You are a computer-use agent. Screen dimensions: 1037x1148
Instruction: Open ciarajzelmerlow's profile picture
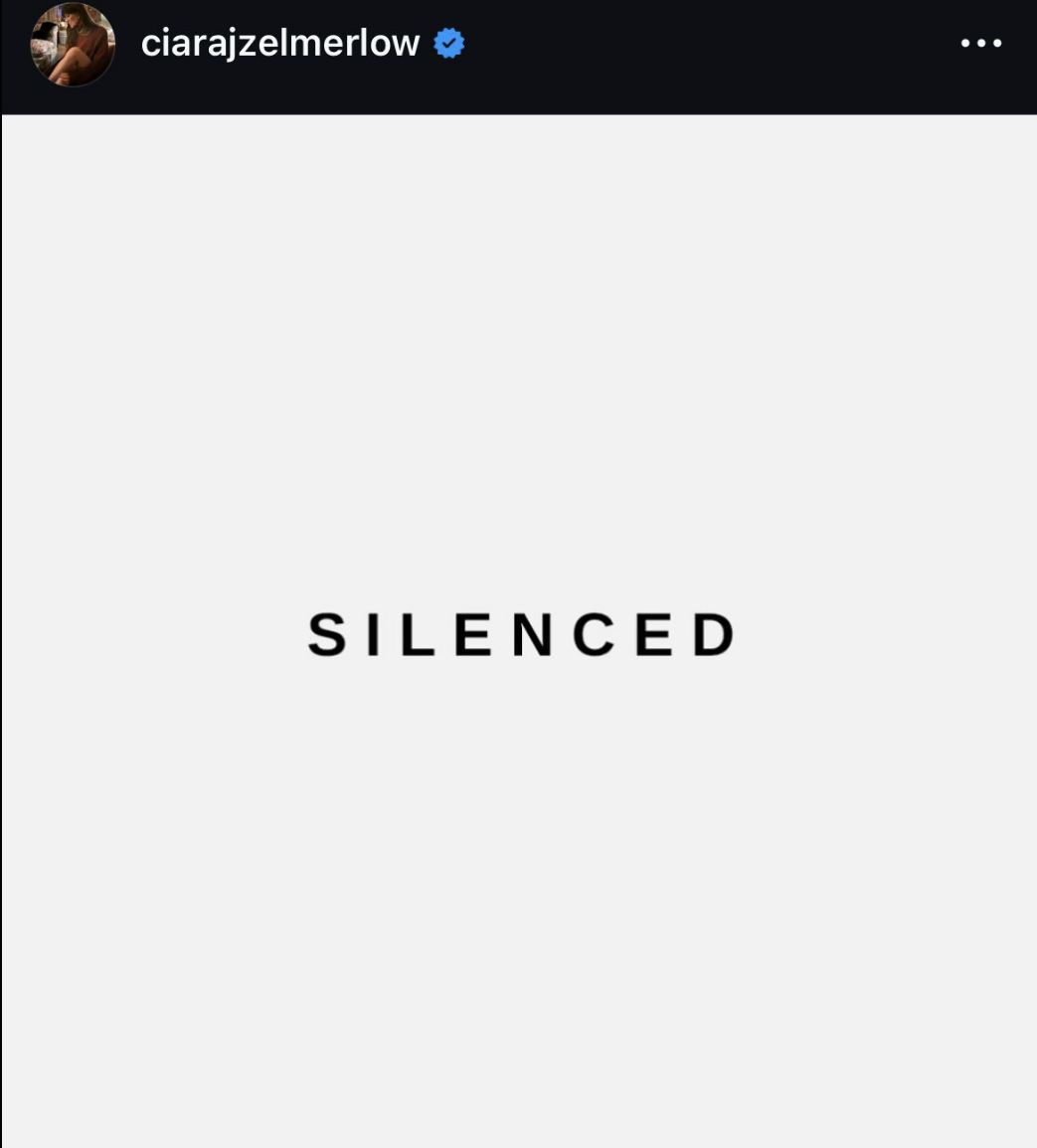tap(73, 45)
